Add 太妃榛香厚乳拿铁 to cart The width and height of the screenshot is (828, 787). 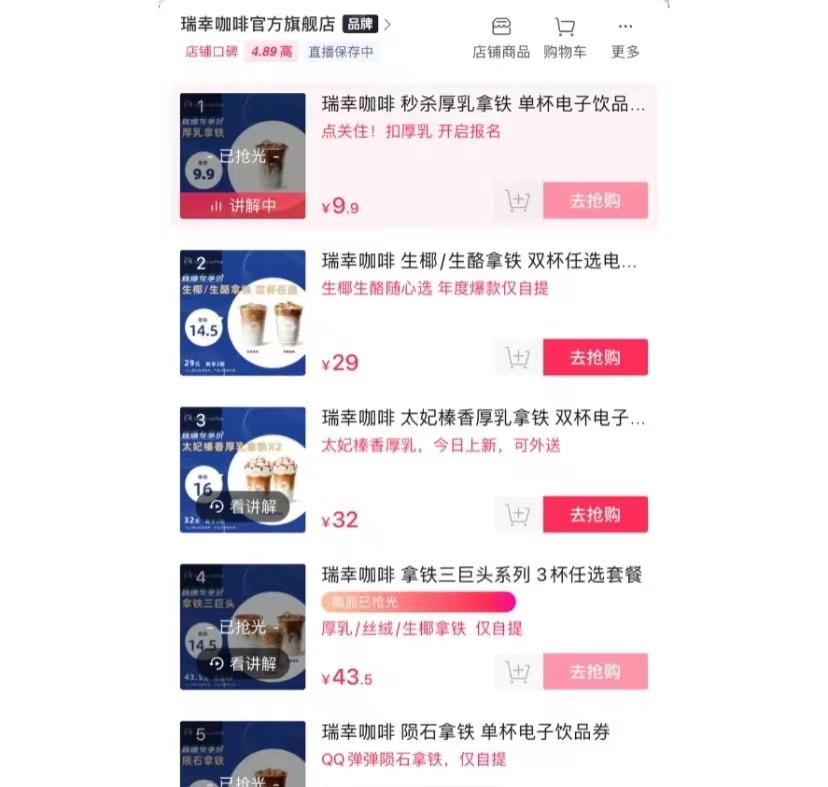click(x=517, y=515)
